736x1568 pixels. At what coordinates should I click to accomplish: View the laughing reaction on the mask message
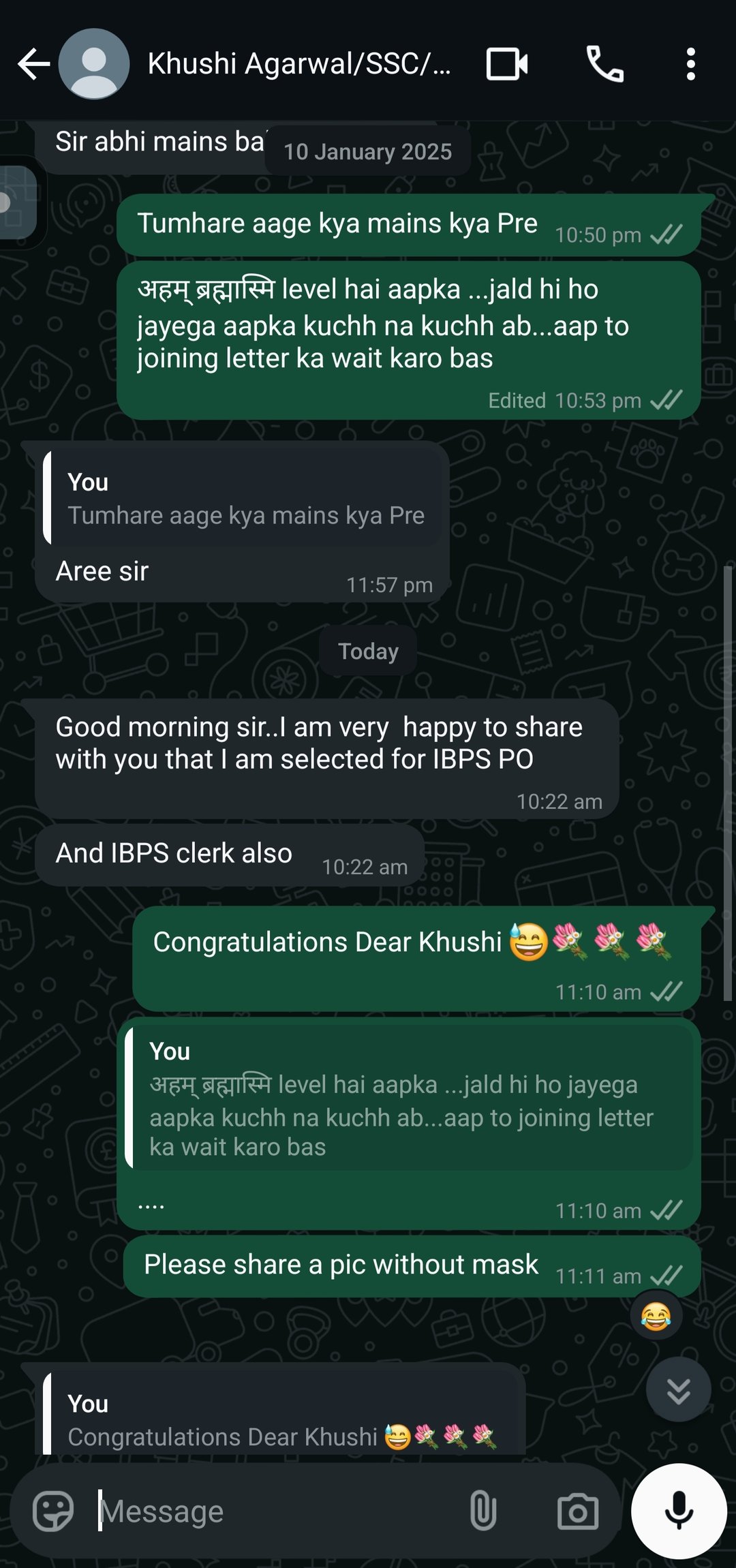point(656,1316)
